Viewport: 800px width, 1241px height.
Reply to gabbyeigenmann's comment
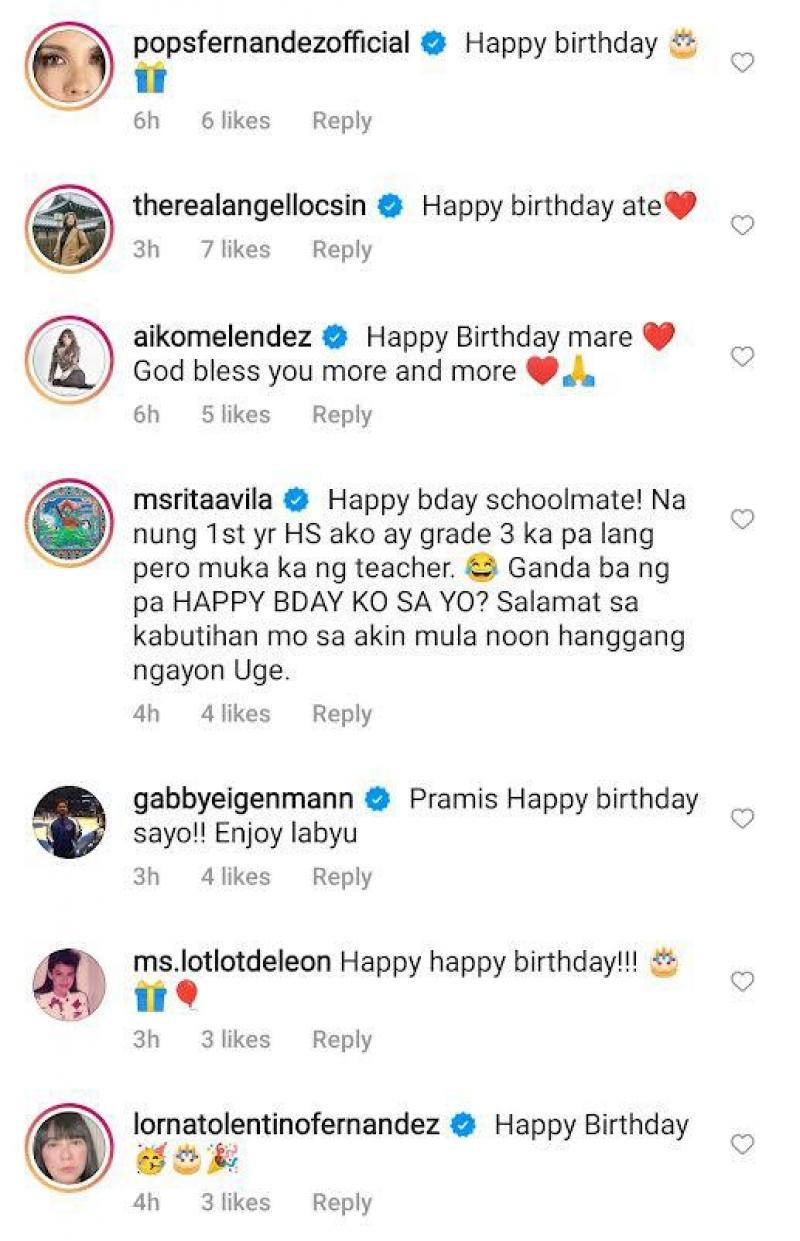pyautogui.click(x=342, y=877)
